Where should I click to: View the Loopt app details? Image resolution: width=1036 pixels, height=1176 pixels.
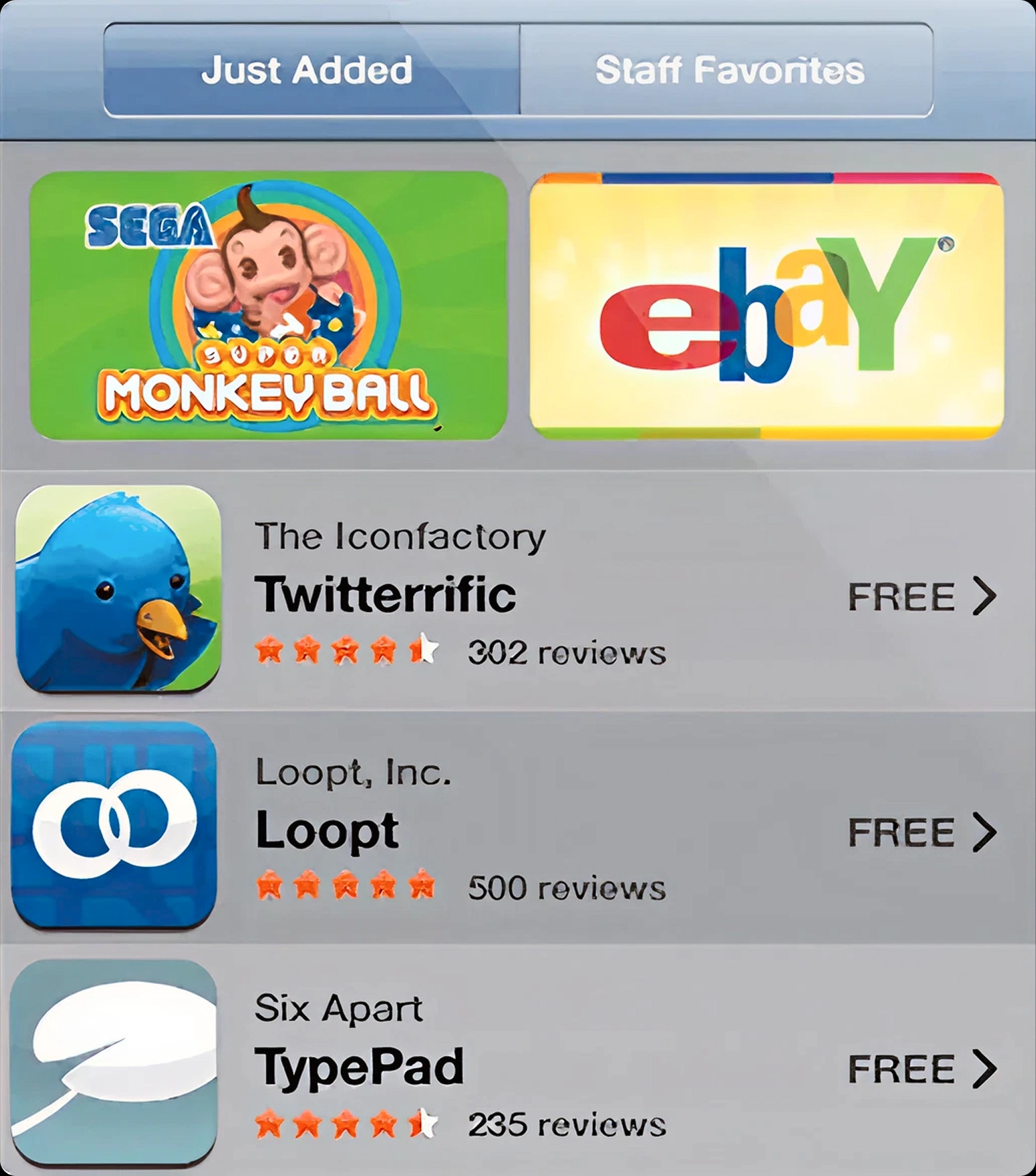pos(517,828)
